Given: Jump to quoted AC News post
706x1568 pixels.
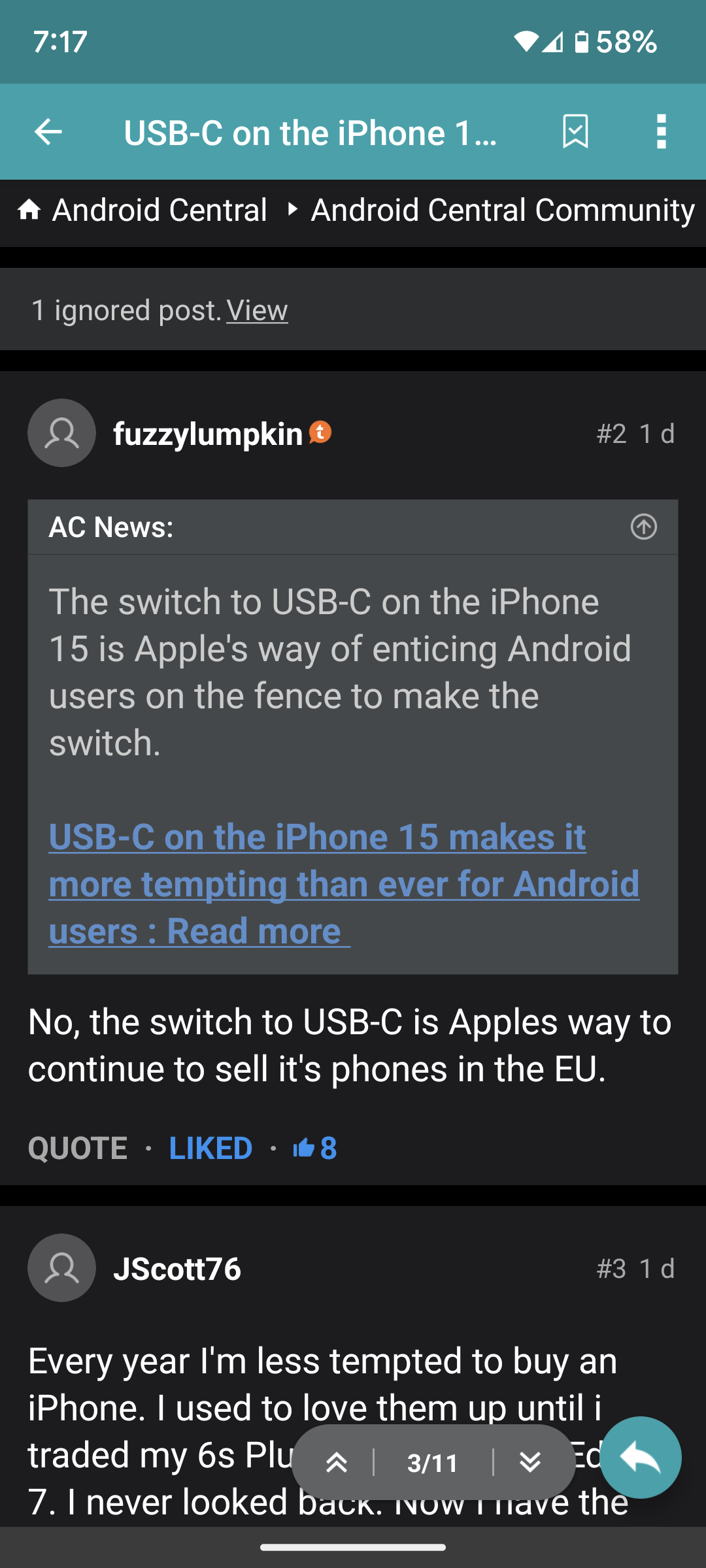Looking at the screenshot, I should coord(643,527).
